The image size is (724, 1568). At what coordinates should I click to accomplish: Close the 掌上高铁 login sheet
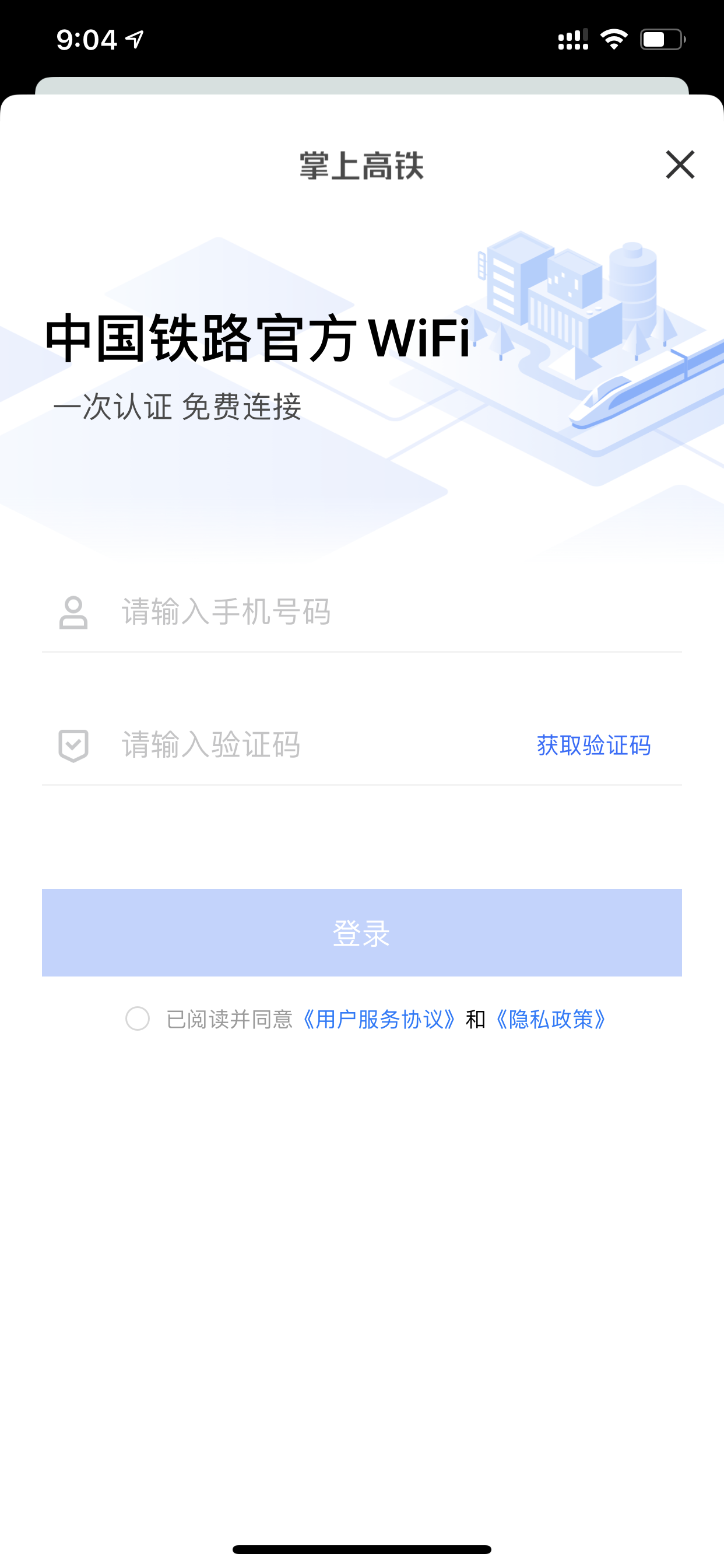680,164
